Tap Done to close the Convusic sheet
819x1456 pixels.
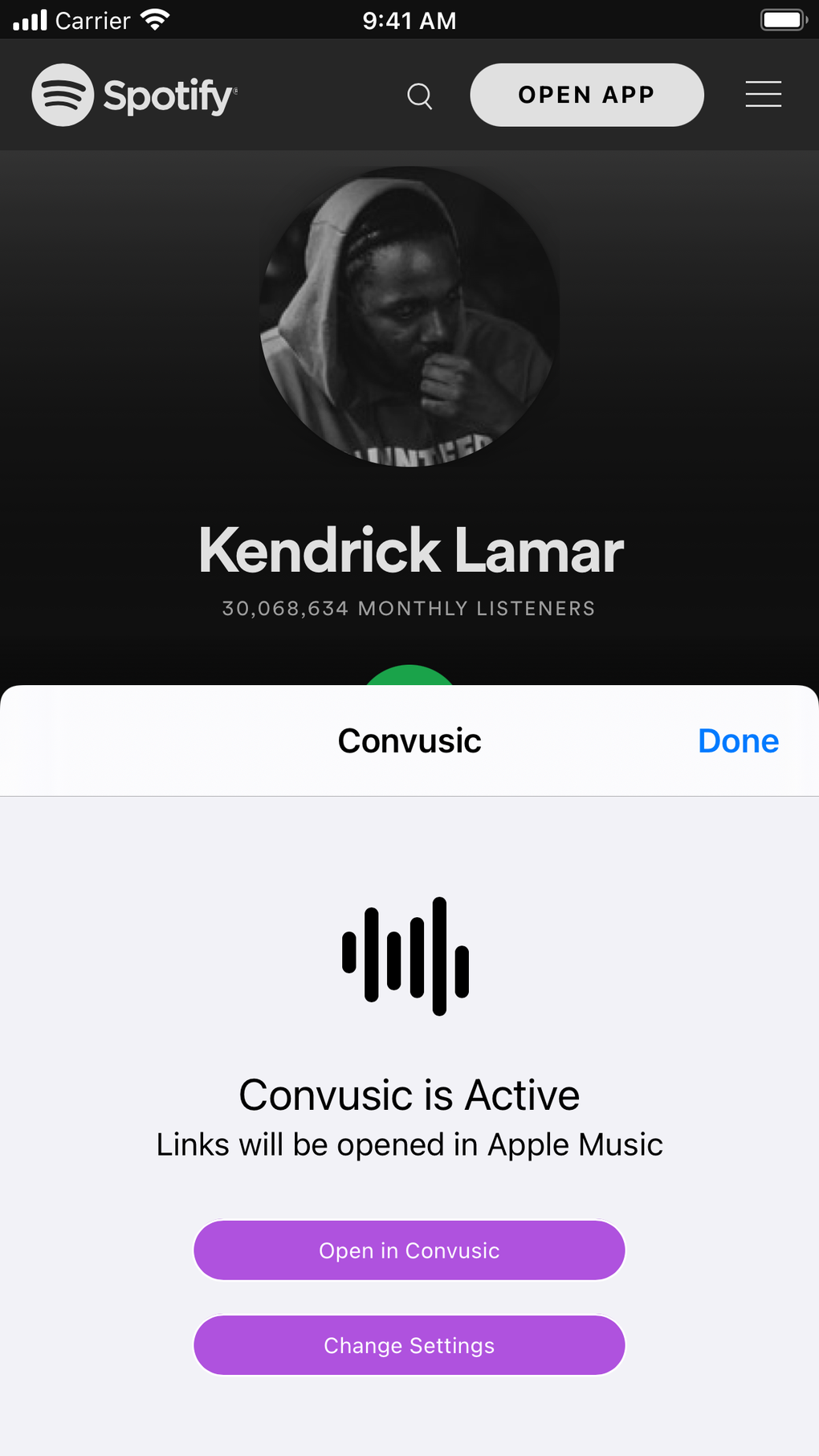coord(738,740)
